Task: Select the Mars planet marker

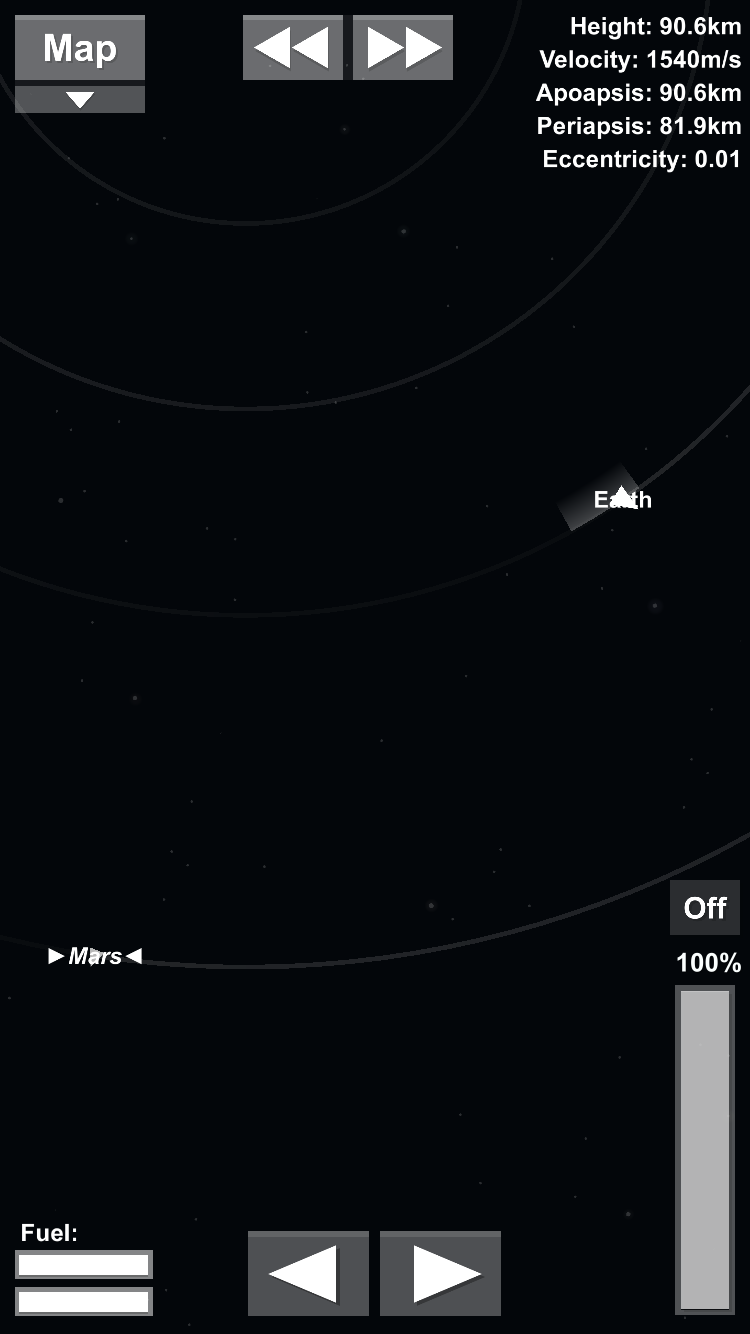Action: [x=95, y=956]
